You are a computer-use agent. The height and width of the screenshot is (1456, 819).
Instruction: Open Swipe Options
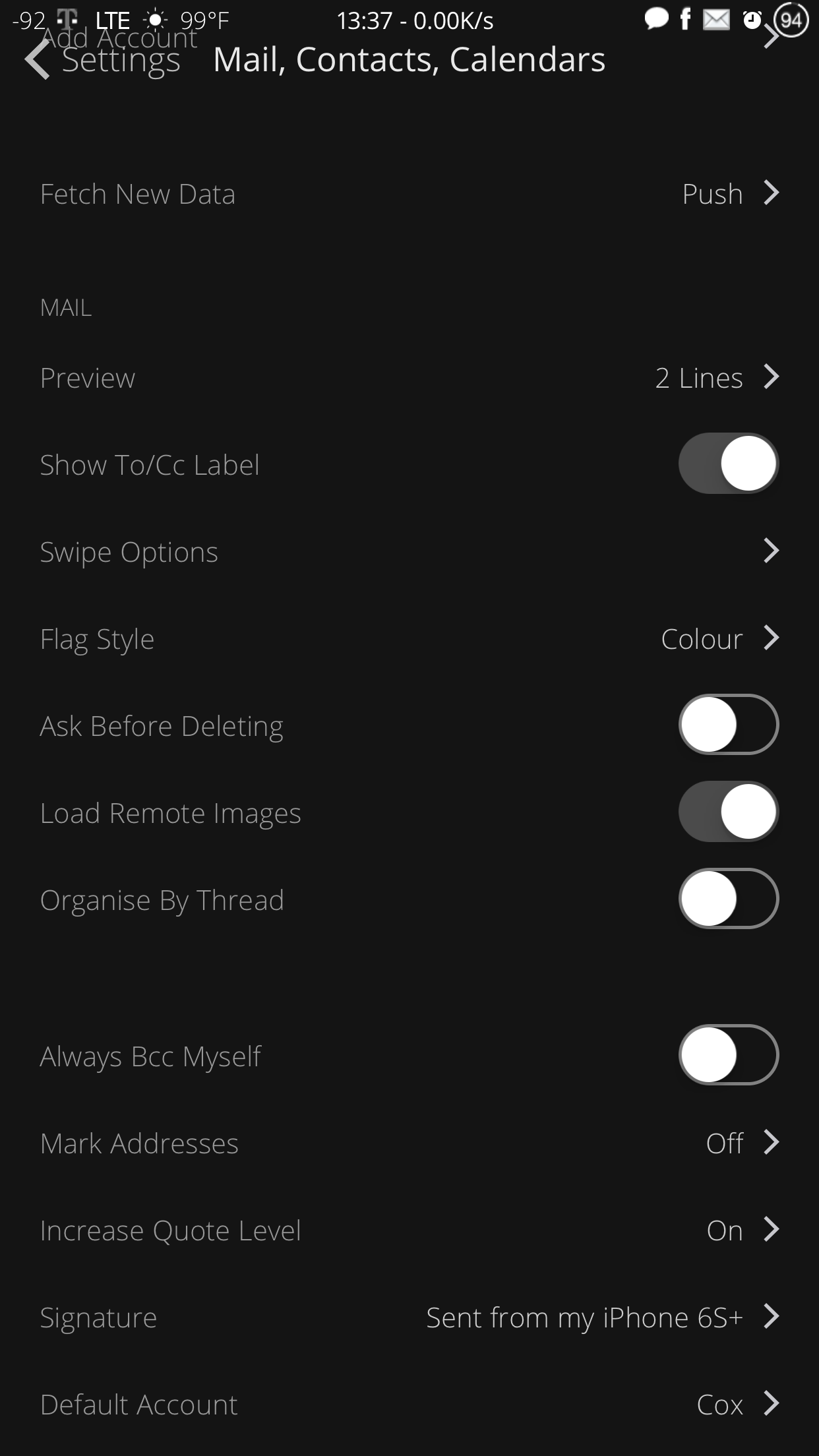click(x=409, y=552)
